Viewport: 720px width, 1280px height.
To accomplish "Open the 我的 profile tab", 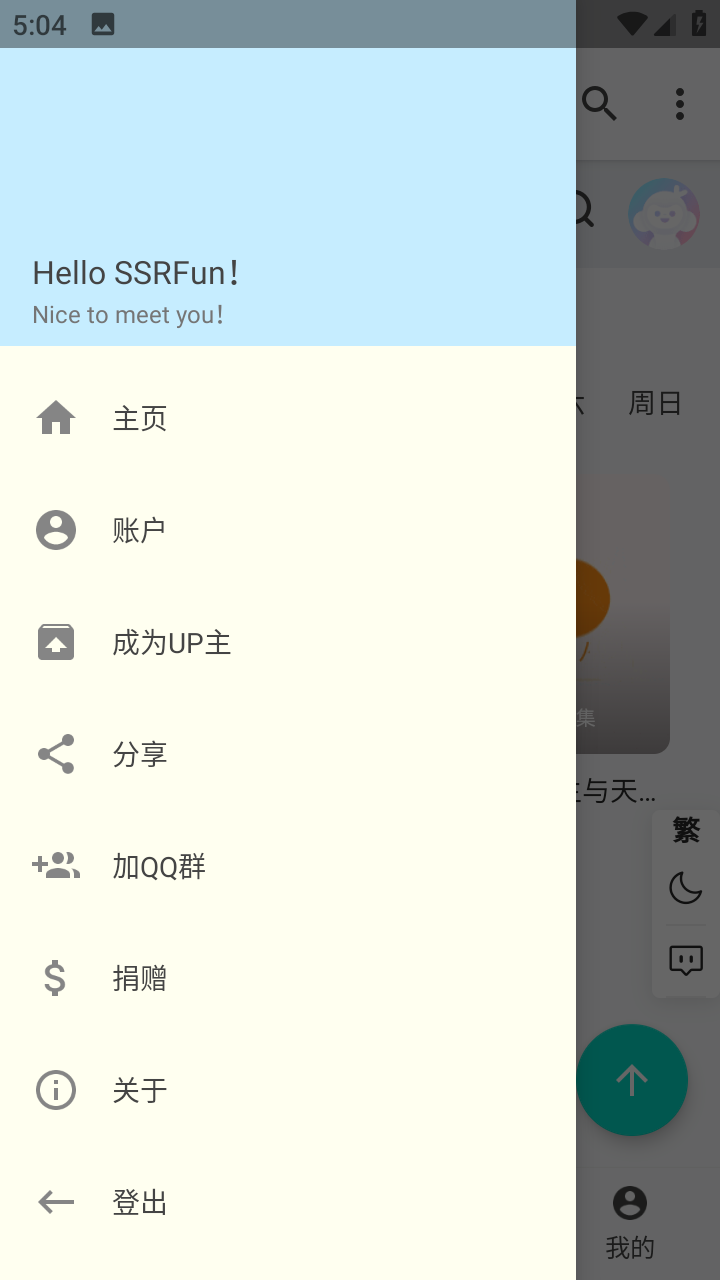I will (630, 1220).
